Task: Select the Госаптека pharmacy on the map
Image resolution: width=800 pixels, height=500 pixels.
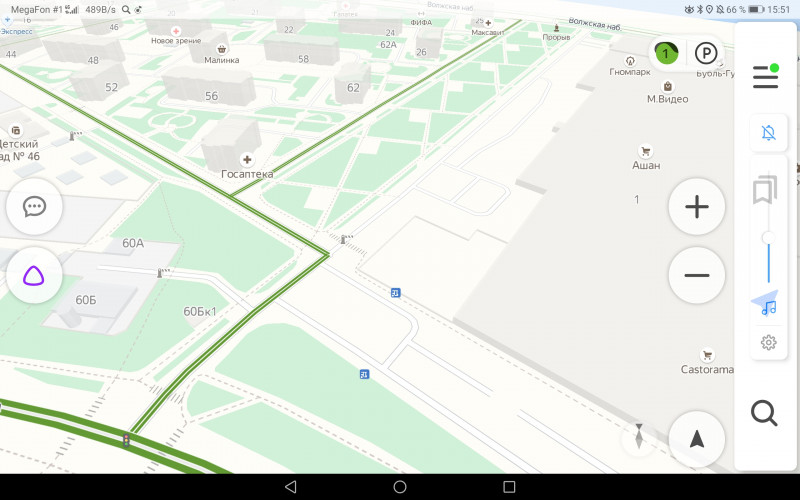Action: click(247, 160)
